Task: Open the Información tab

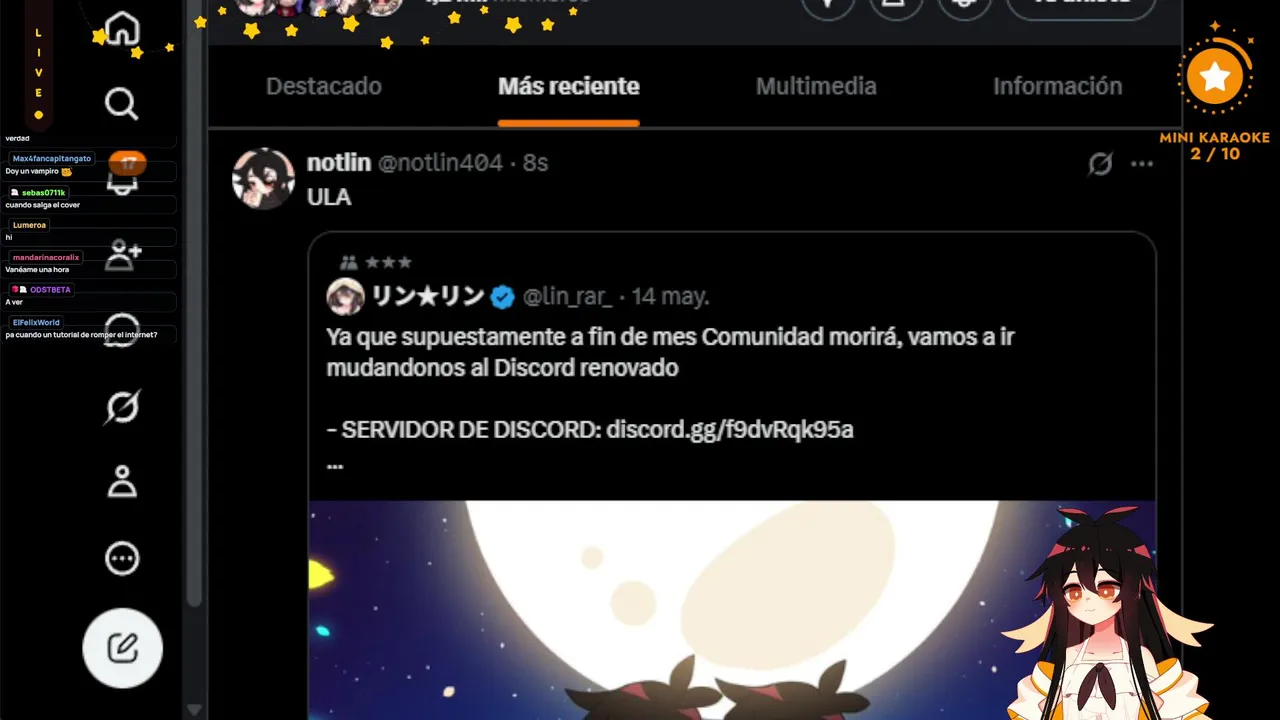Action: [1057, 86]
